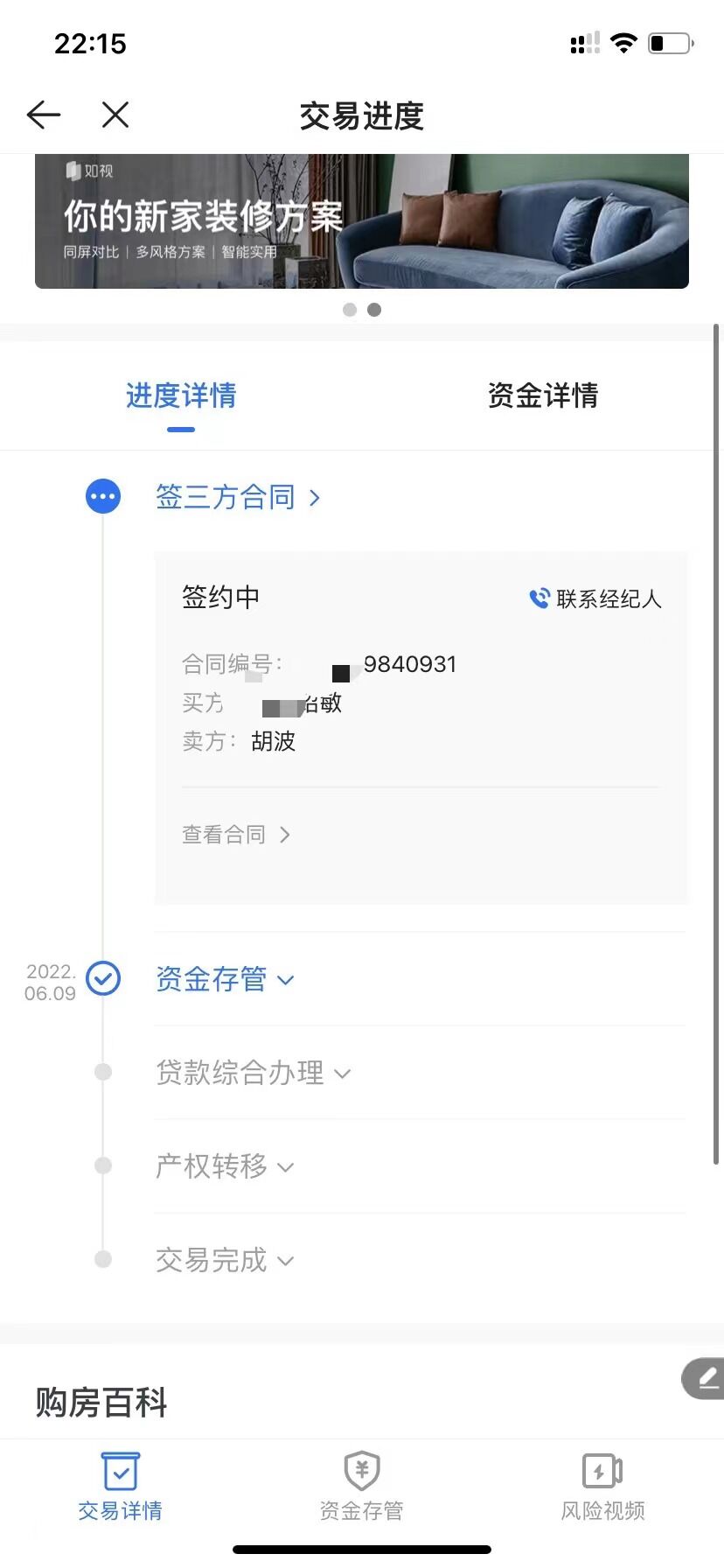The height and width of the screenshot is (1568, 724).
Task: Stay on the 进度详情 tab
Action: [180, 396]
